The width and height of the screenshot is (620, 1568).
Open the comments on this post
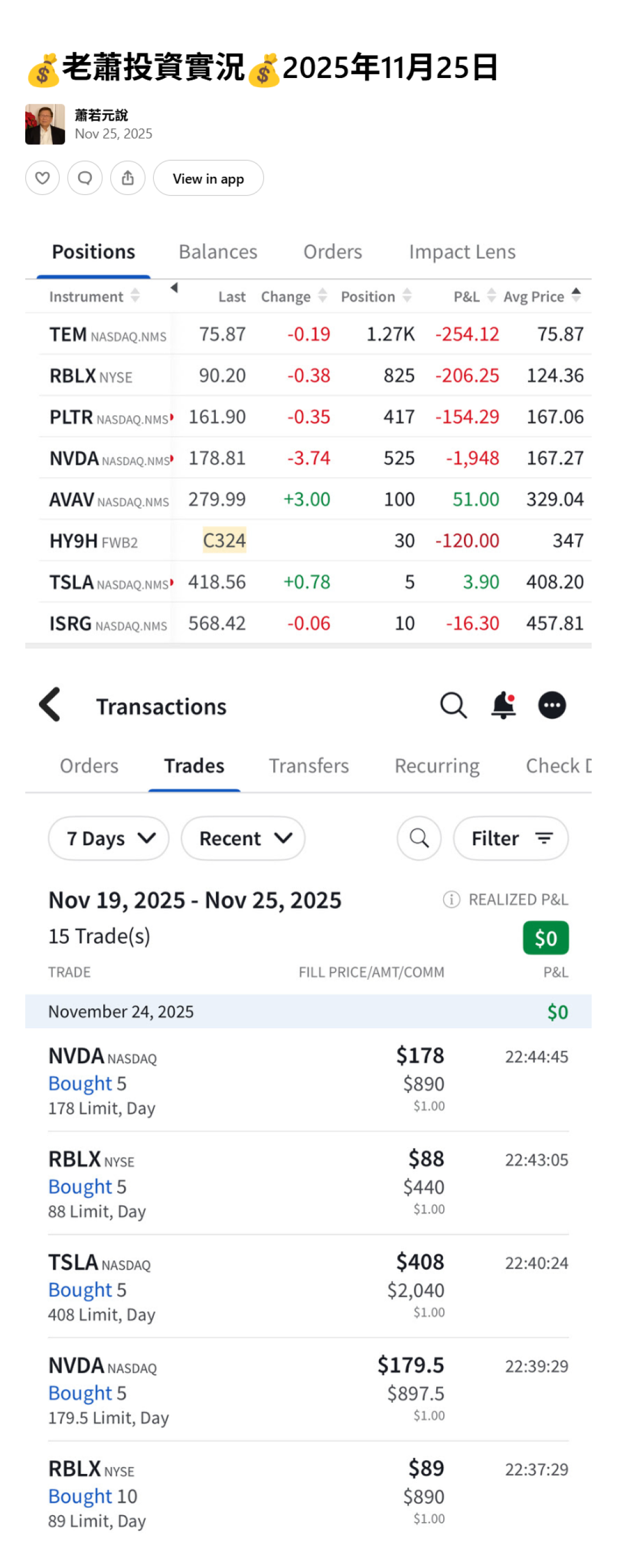pyautogui.click(x=84, y=178)
